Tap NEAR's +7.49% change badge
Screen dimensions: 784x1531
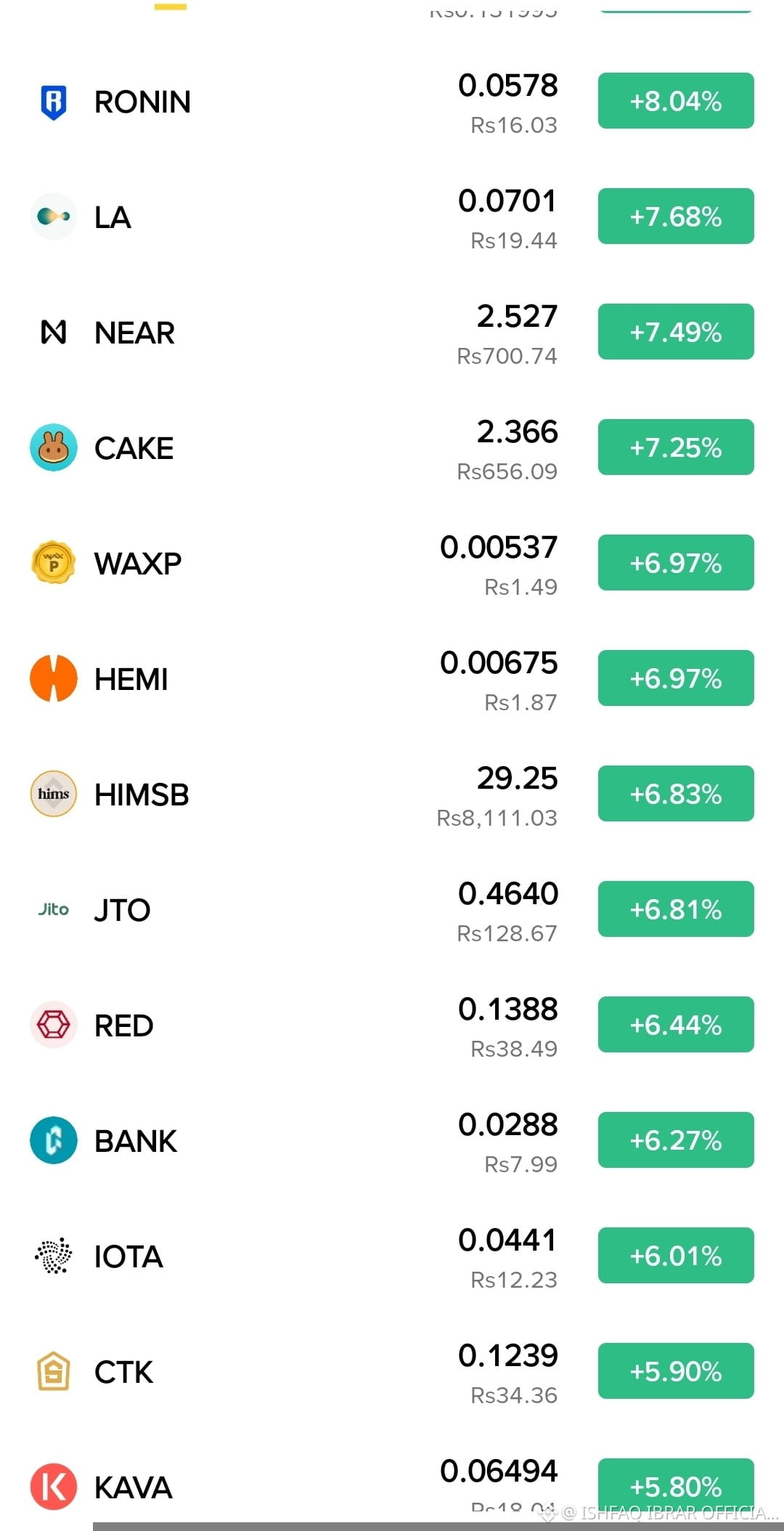click(676, 332)
